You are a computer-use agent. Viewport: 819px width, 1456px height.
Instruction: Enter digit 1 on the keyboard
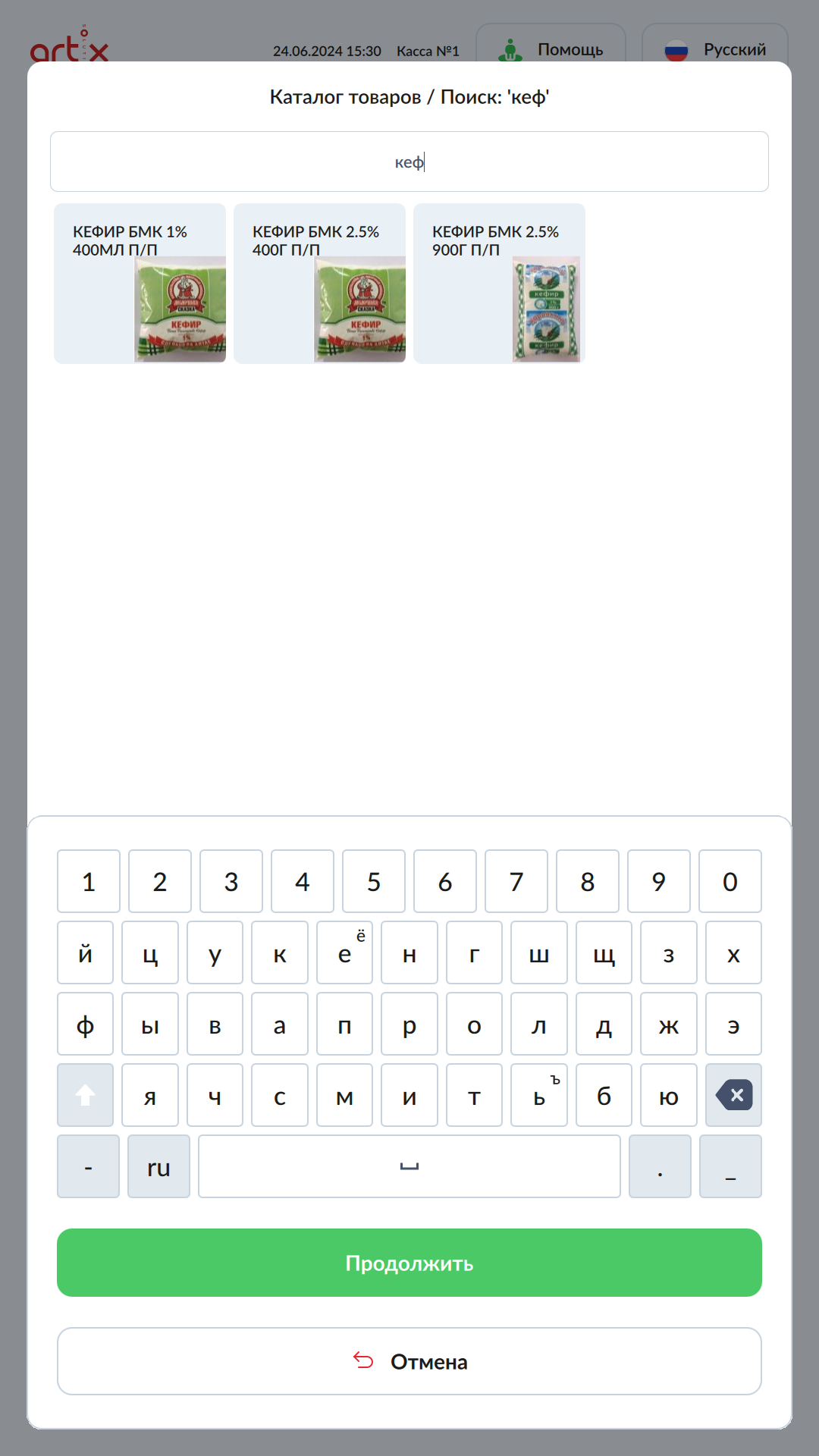[89, 881]
